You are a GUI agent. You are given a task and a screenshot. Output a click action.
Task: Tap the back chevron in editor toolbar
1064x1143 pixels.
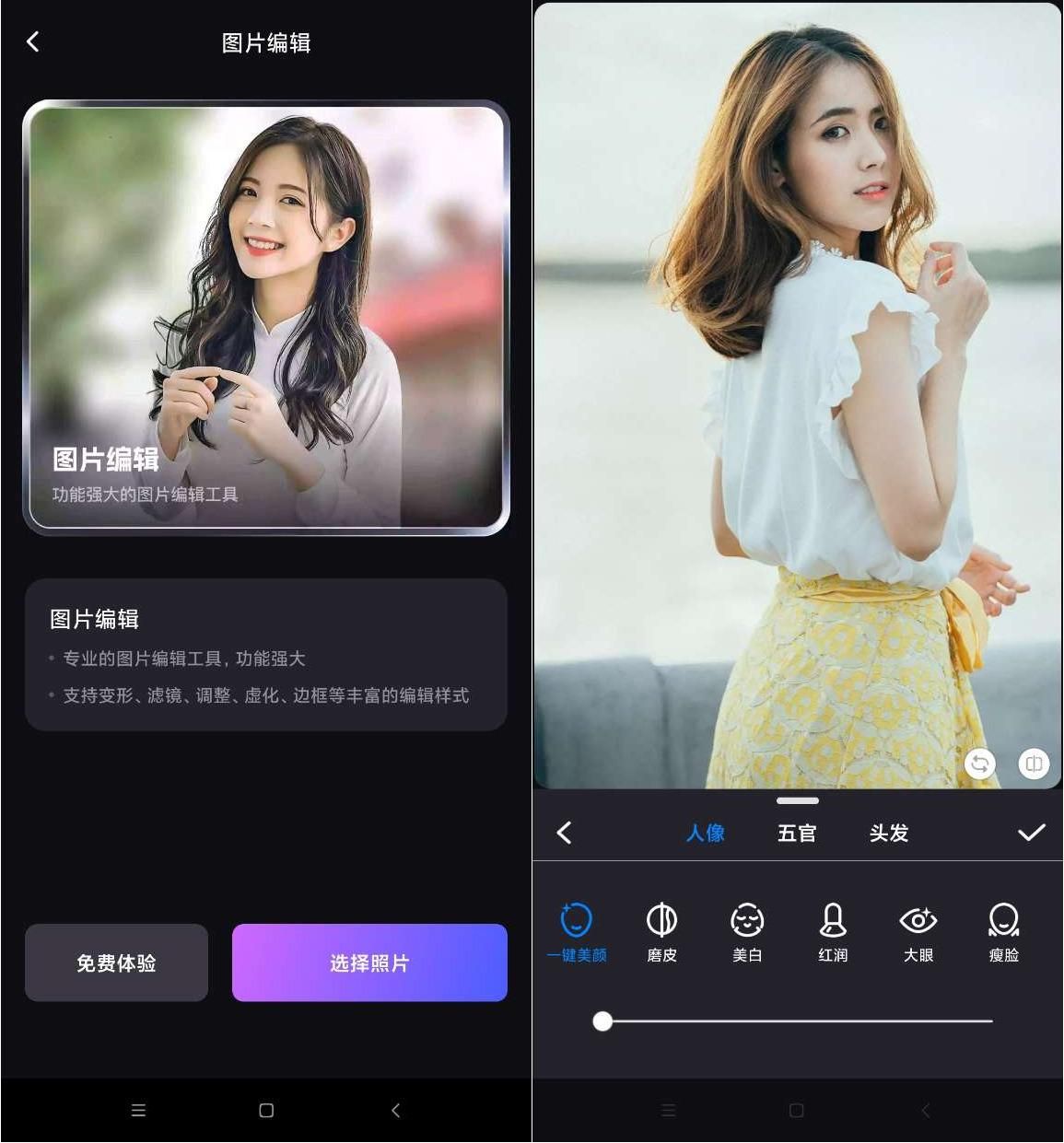(x=564, y=832)
